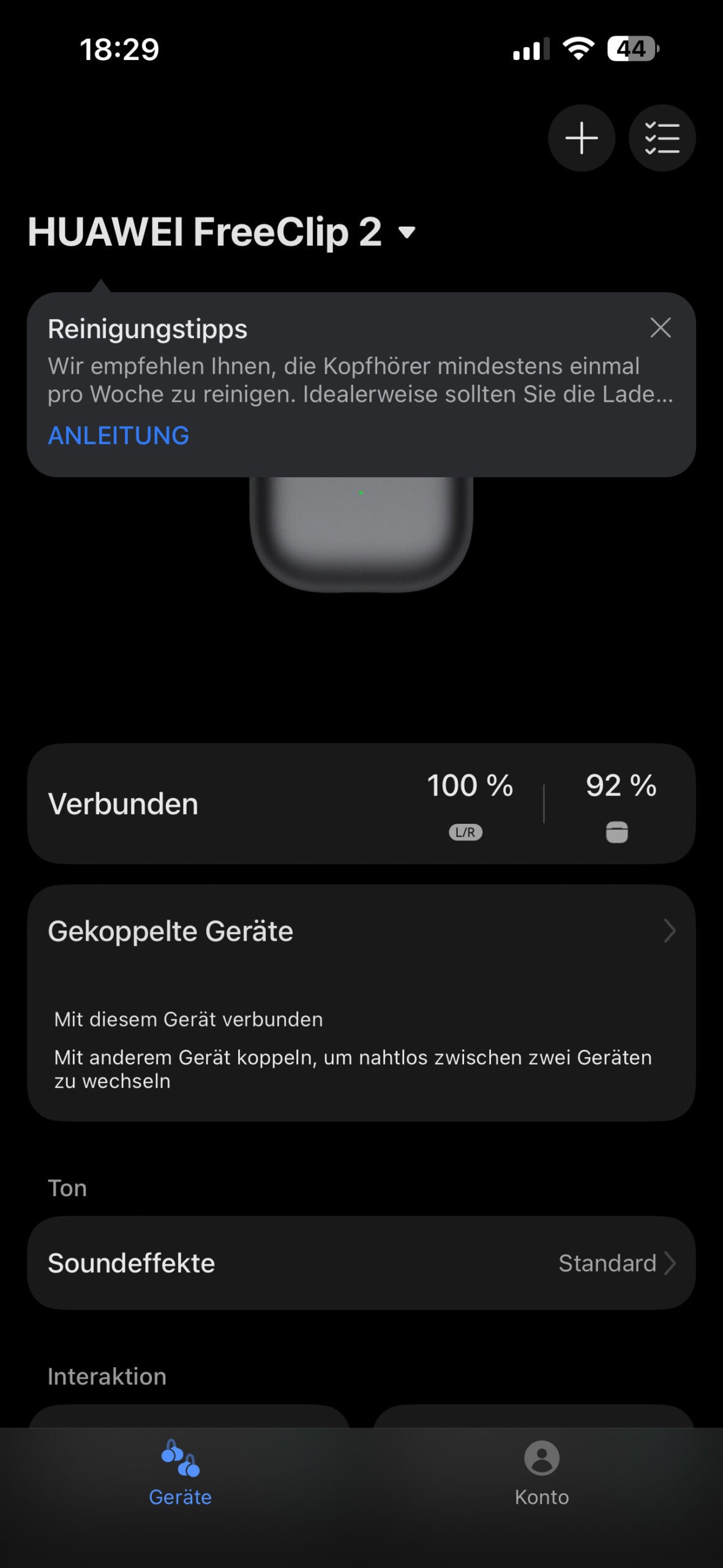
Task: Open the ANLEITUNG cleaning guide link
Action: click(x=119, y=435)
